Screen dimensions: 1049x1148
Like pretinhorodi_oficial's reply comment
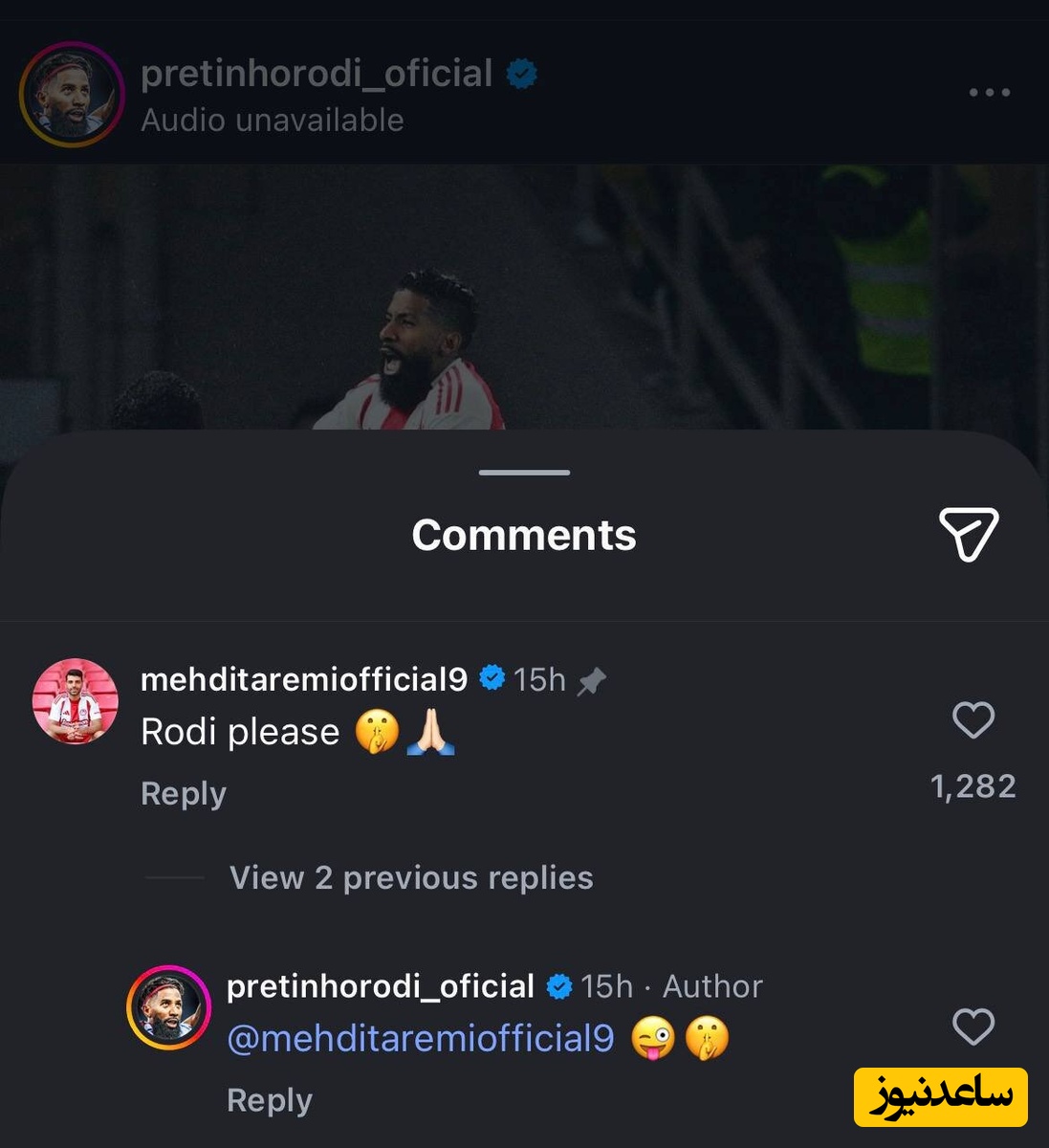point(973,1027)
